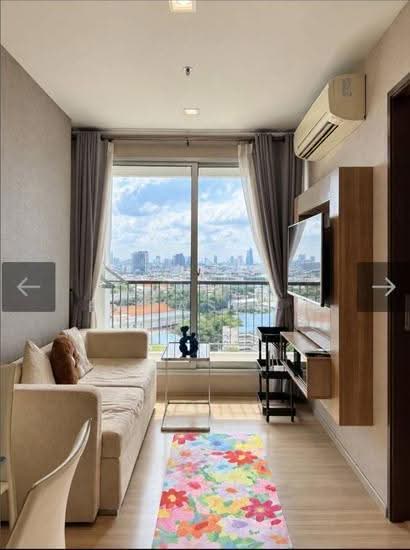Viewport: 410px width, 550px height.
Task: Go to the next photo
Action: [x=383, y=287]
